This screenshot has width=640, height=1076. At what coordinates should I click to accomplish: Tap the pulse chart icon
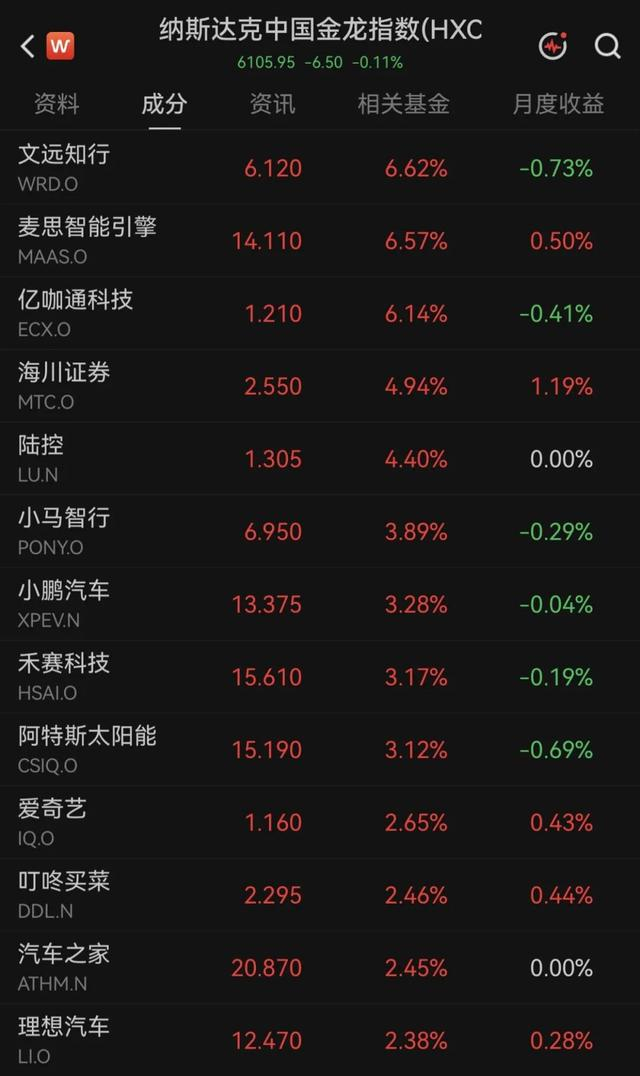click(553, 46)
